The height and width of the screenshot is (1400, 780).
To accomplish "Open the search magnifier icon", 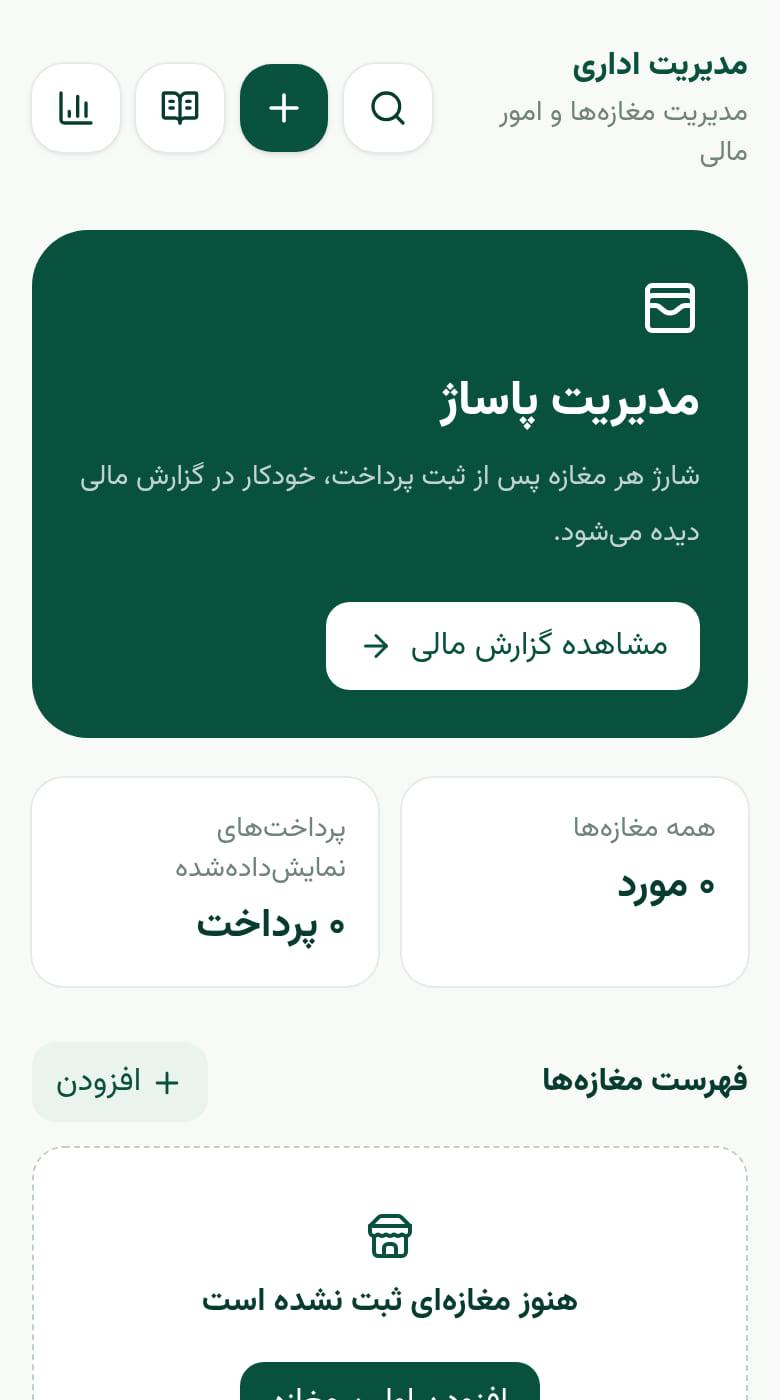I will pyautogui.click(x=388, y=108).
